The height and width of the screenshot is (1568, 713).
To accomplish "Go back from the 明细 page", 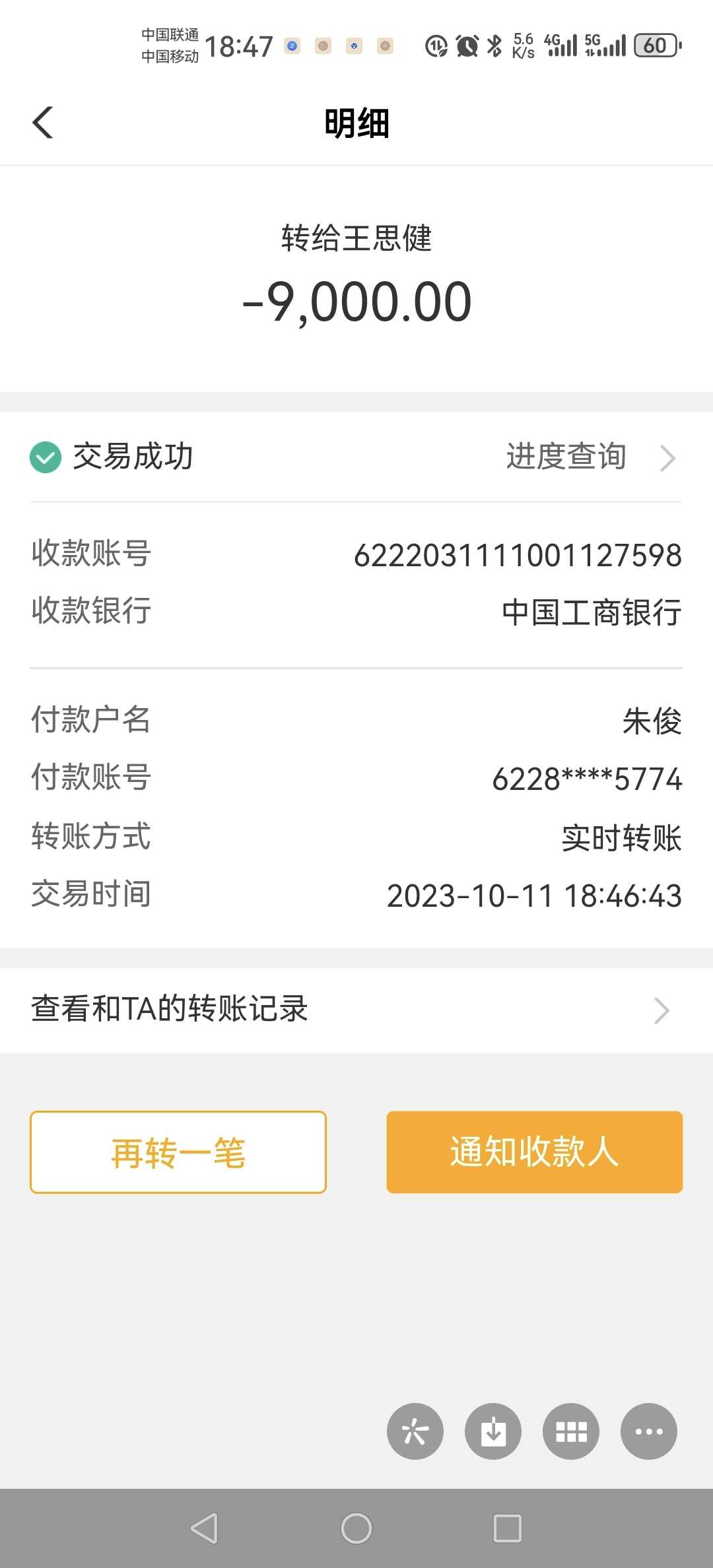I will [43, 123].
